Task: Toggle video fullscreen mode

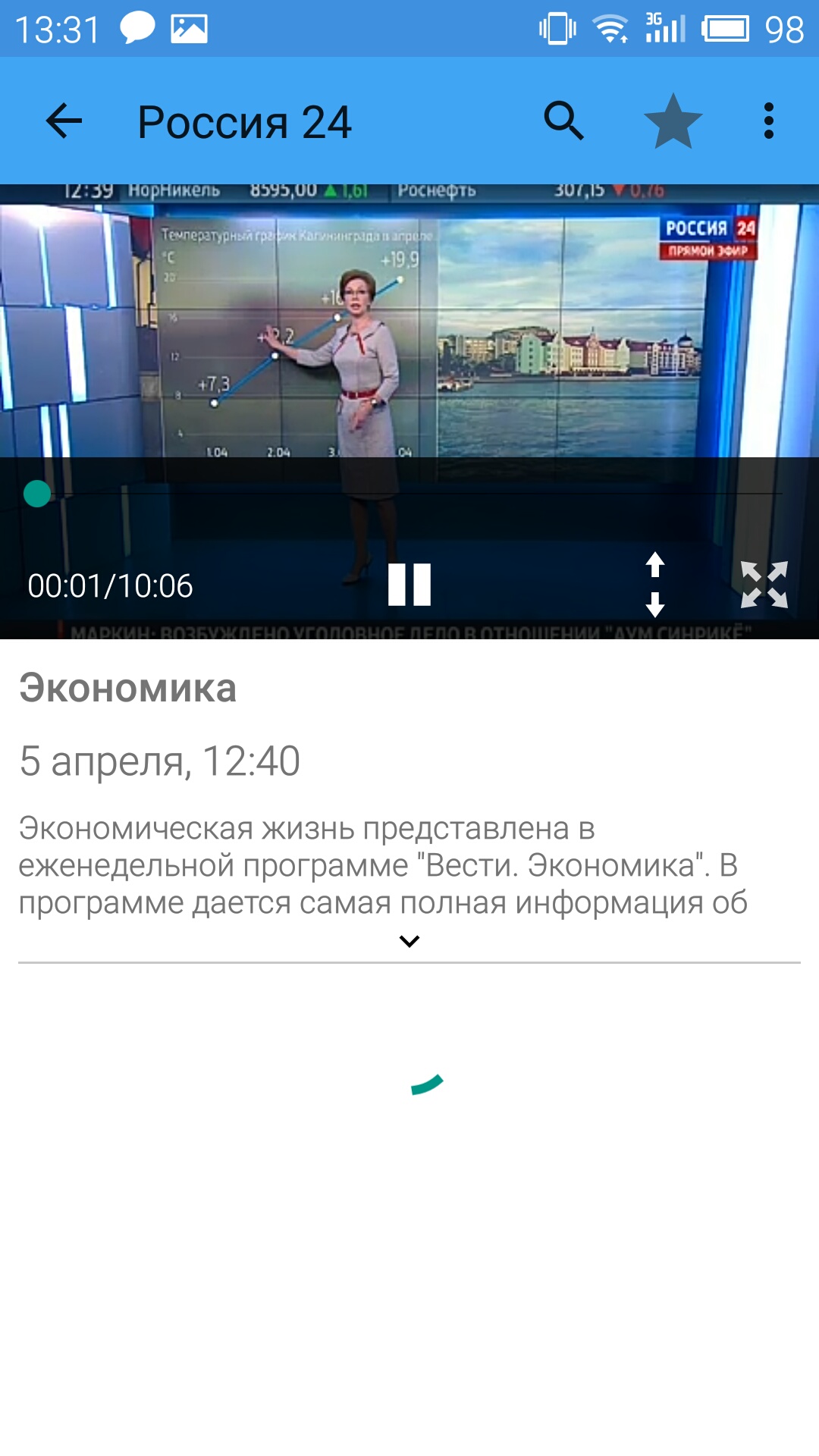Action: 764,585
